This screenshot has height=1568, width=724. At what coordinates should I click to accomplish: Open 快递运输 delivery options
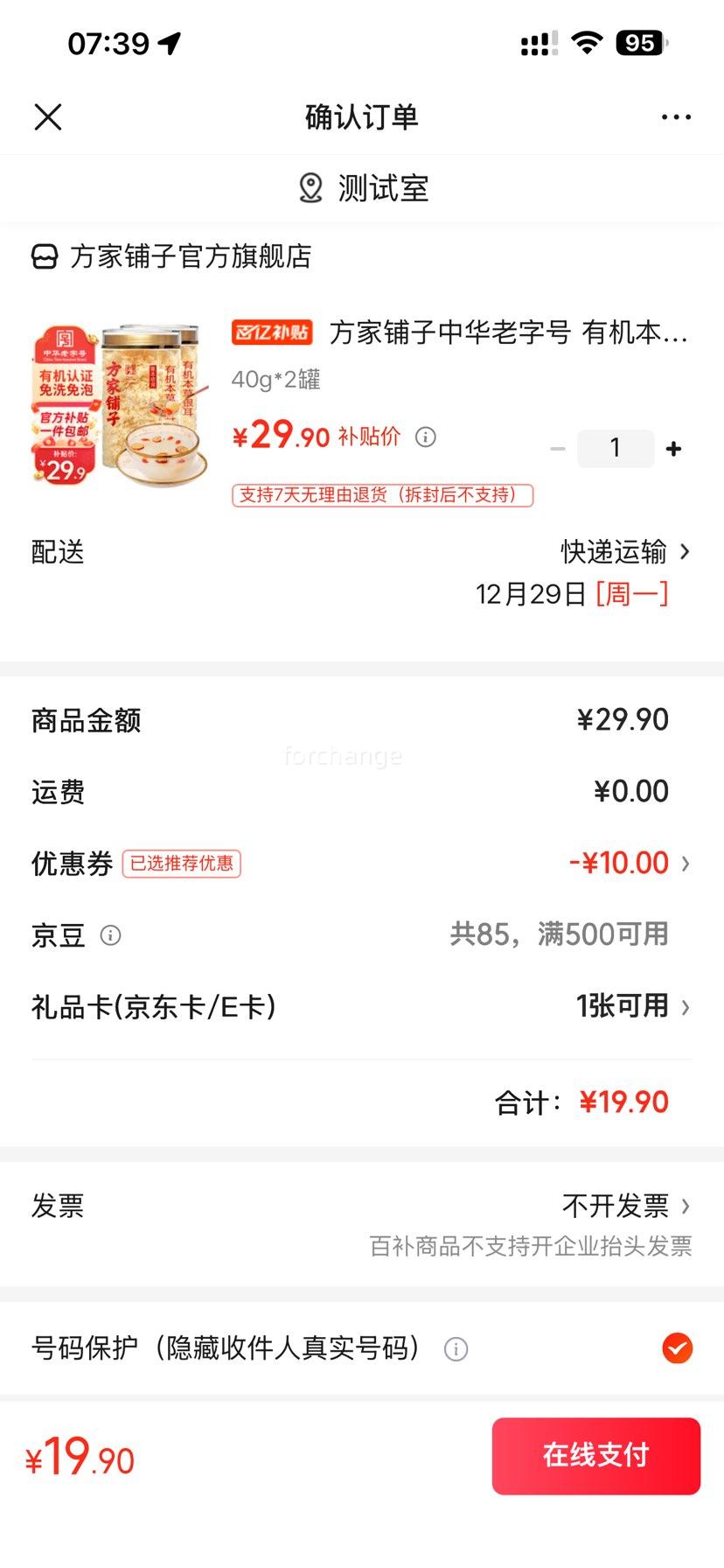pyautogui.click(x=624, y=552)
